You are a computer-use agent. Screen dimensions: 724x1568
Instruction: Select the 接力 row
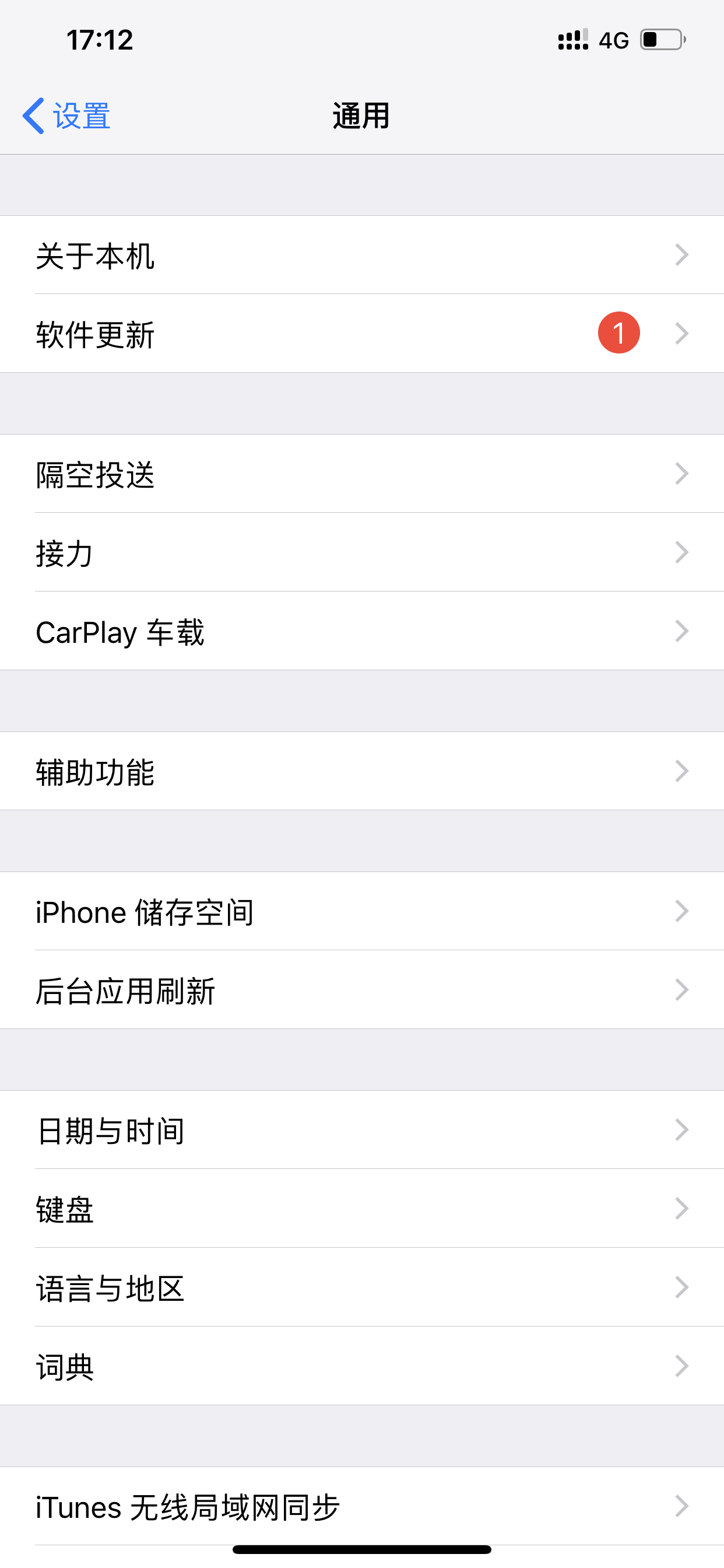tap(361, 552)
